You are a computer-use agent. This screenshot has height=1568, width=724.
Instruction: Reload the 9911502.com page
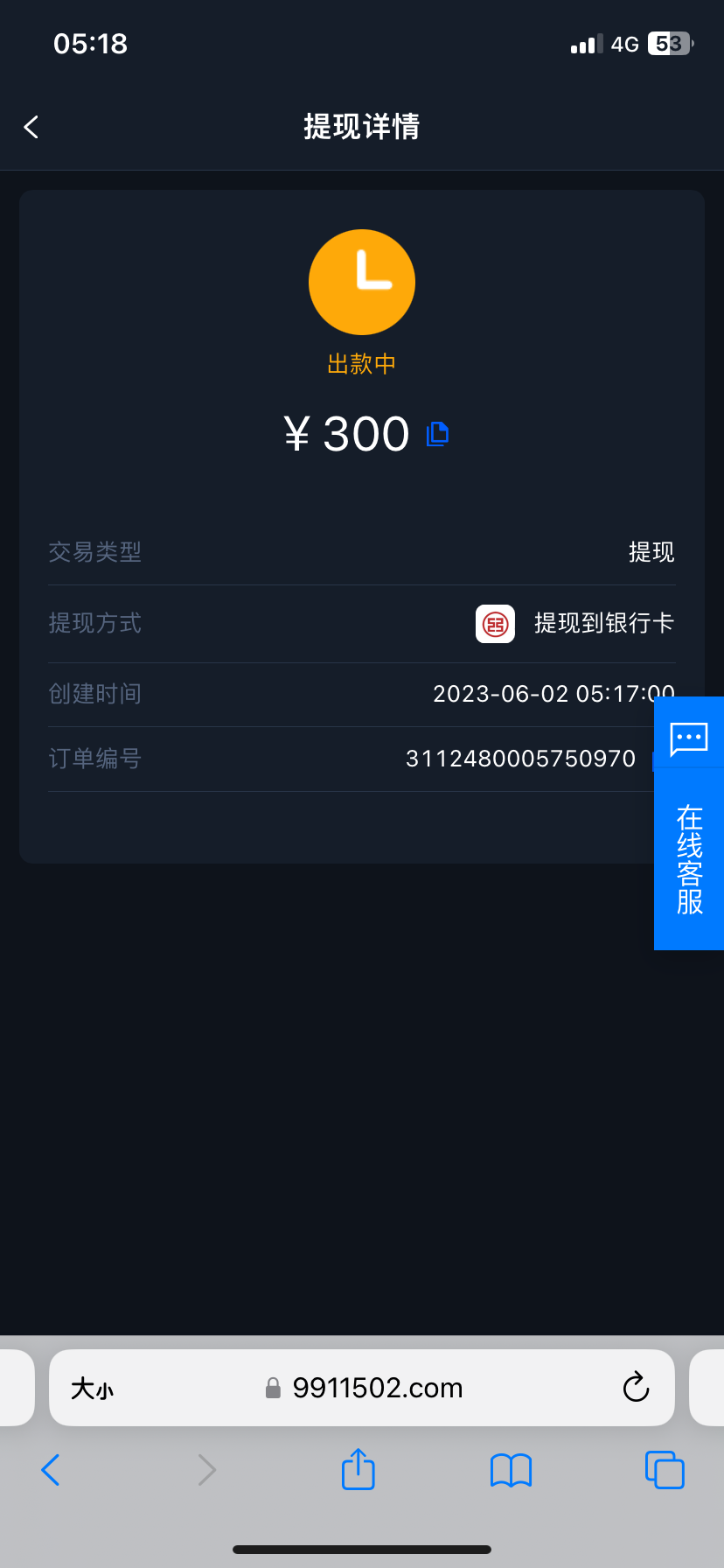(636, 1388)
